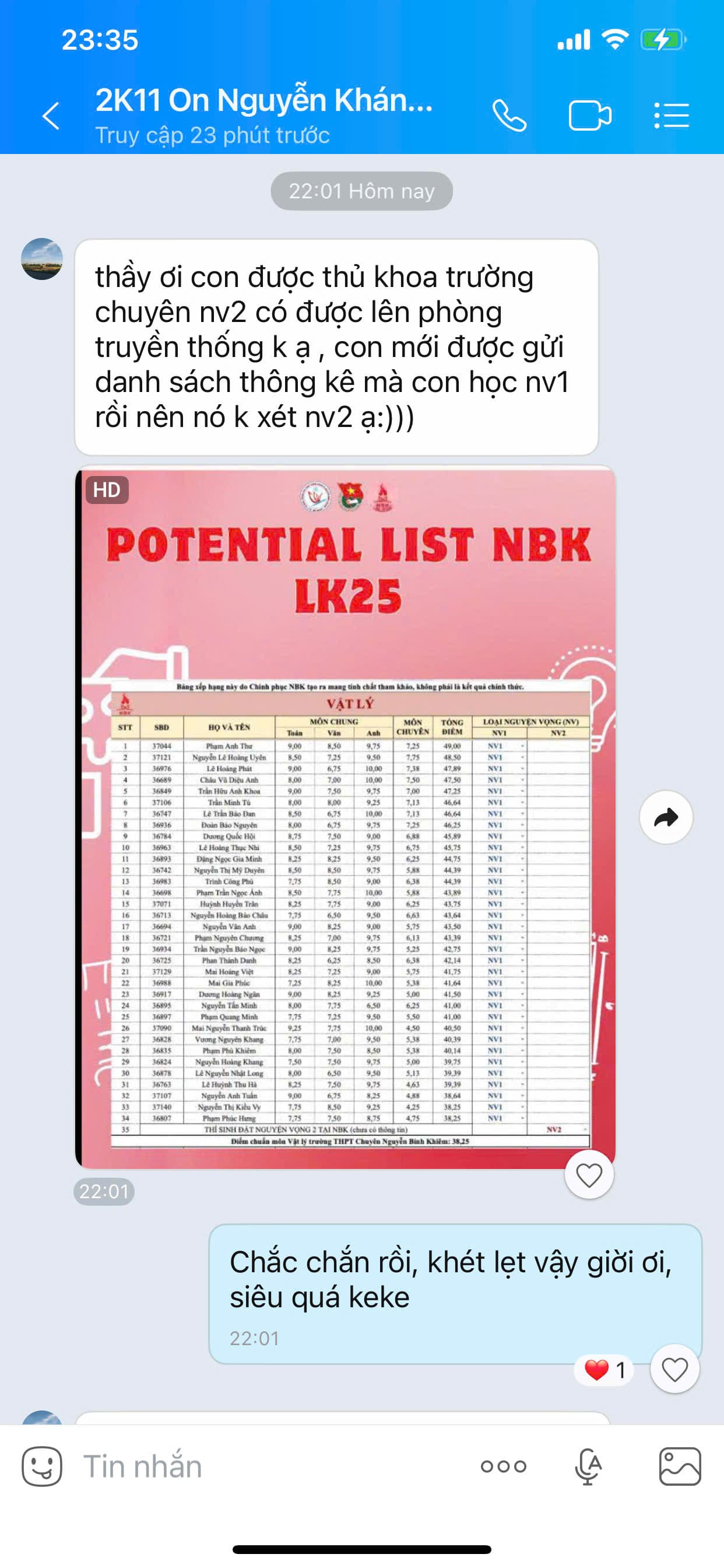The image size is (724, 1568).
Task: View who reacted with the red heart
Action: (604, 1370)
